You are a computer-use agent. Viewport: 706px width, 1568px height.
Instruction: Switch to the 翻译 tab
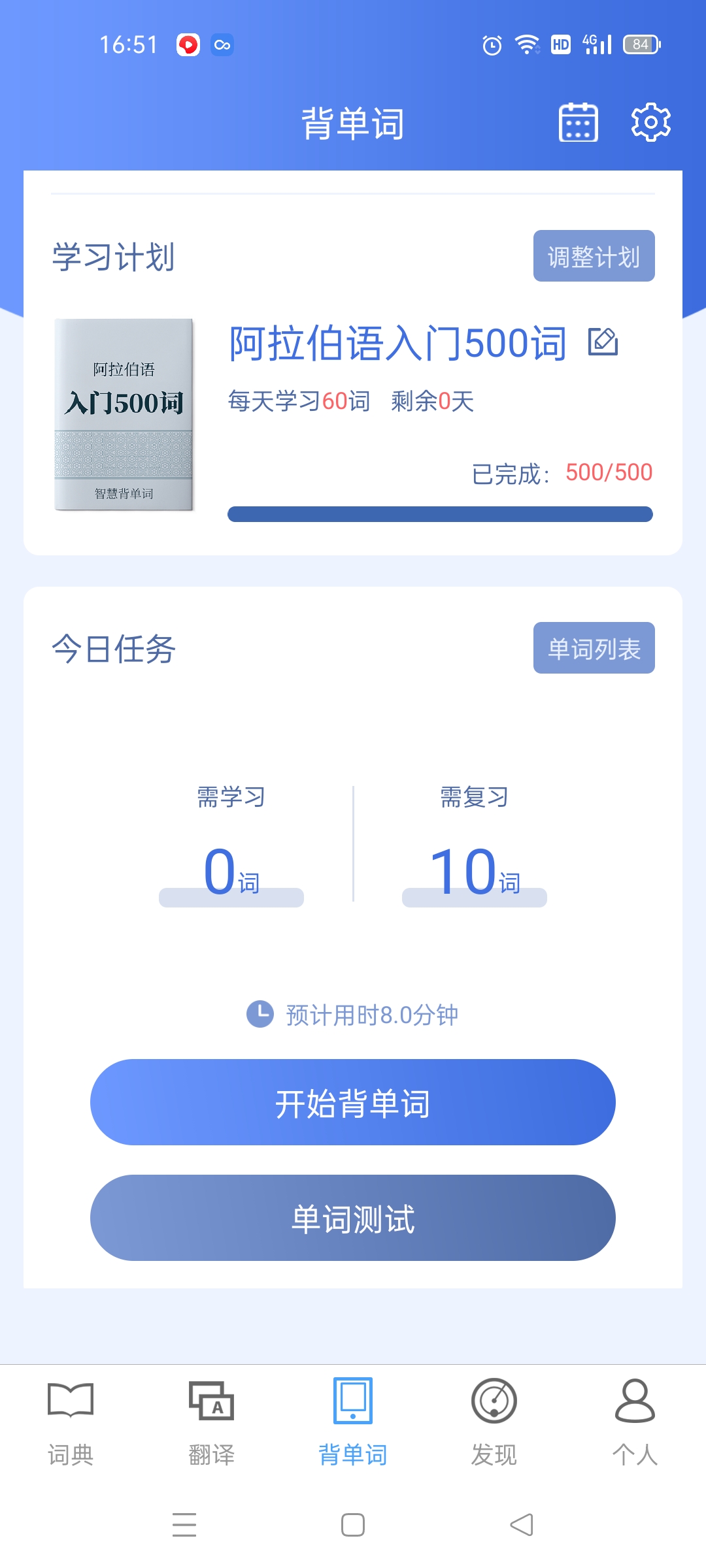[212, 1422]
